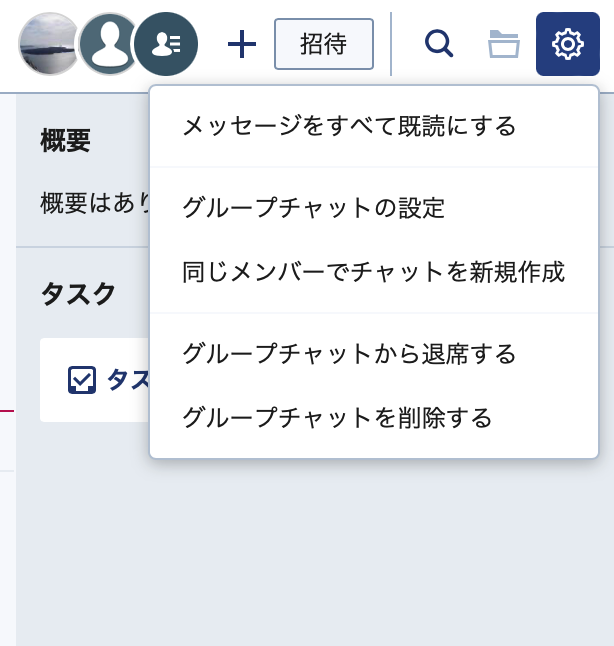This screenshot has height=646, width=614.
Task: Tap the default silhouette member avatar
Action: 108,44
